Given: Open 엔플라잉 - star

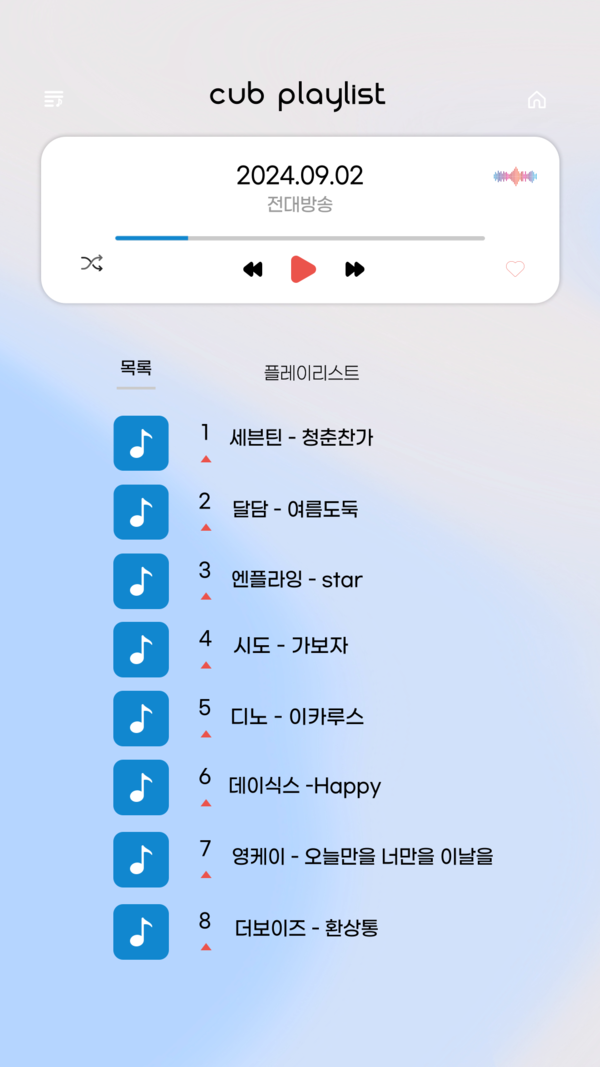Looking at the screenshot, I should (296, 580).
